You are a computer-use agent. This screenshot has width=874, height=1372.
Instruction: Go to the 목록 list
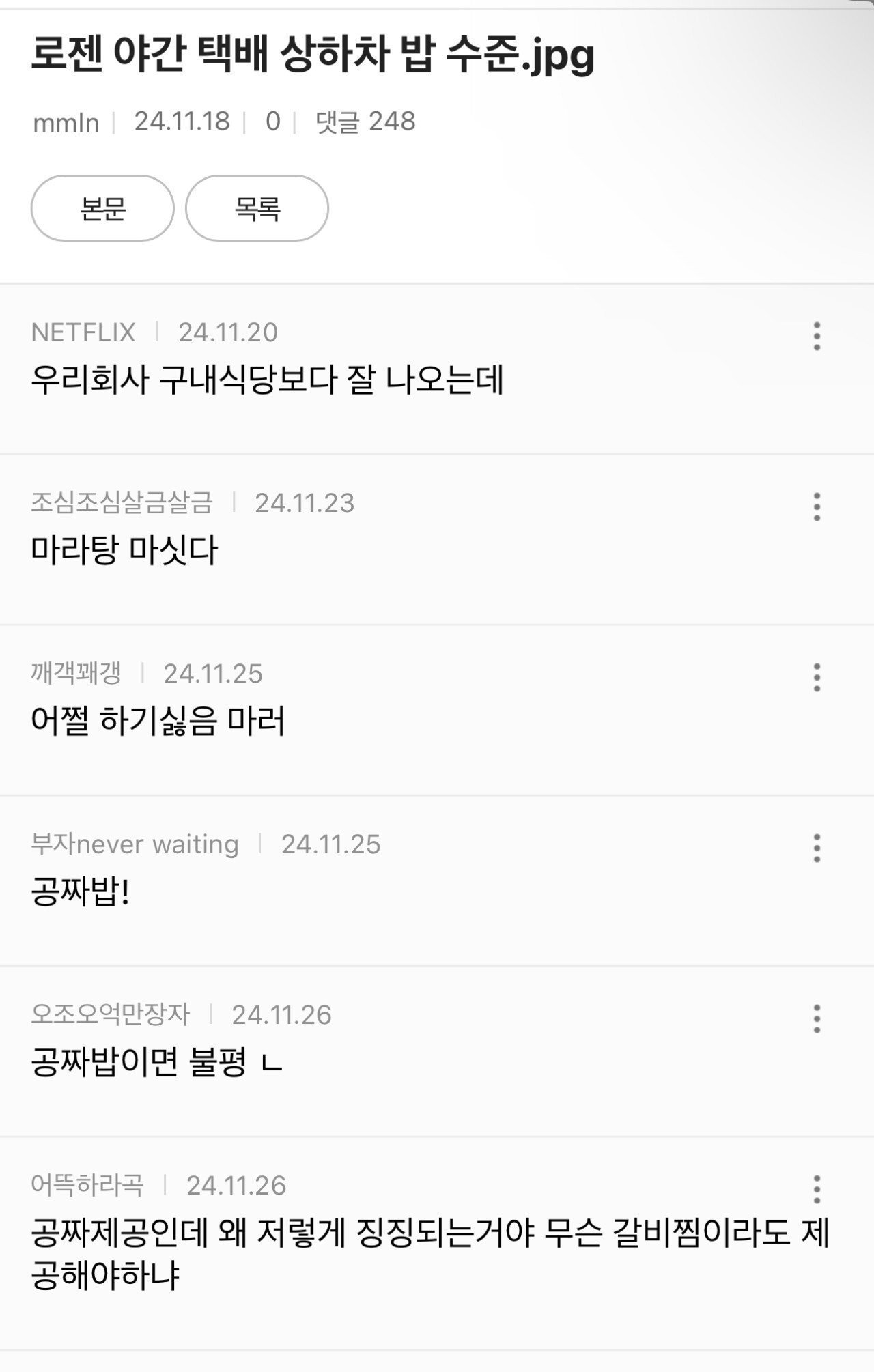point(257,208)
